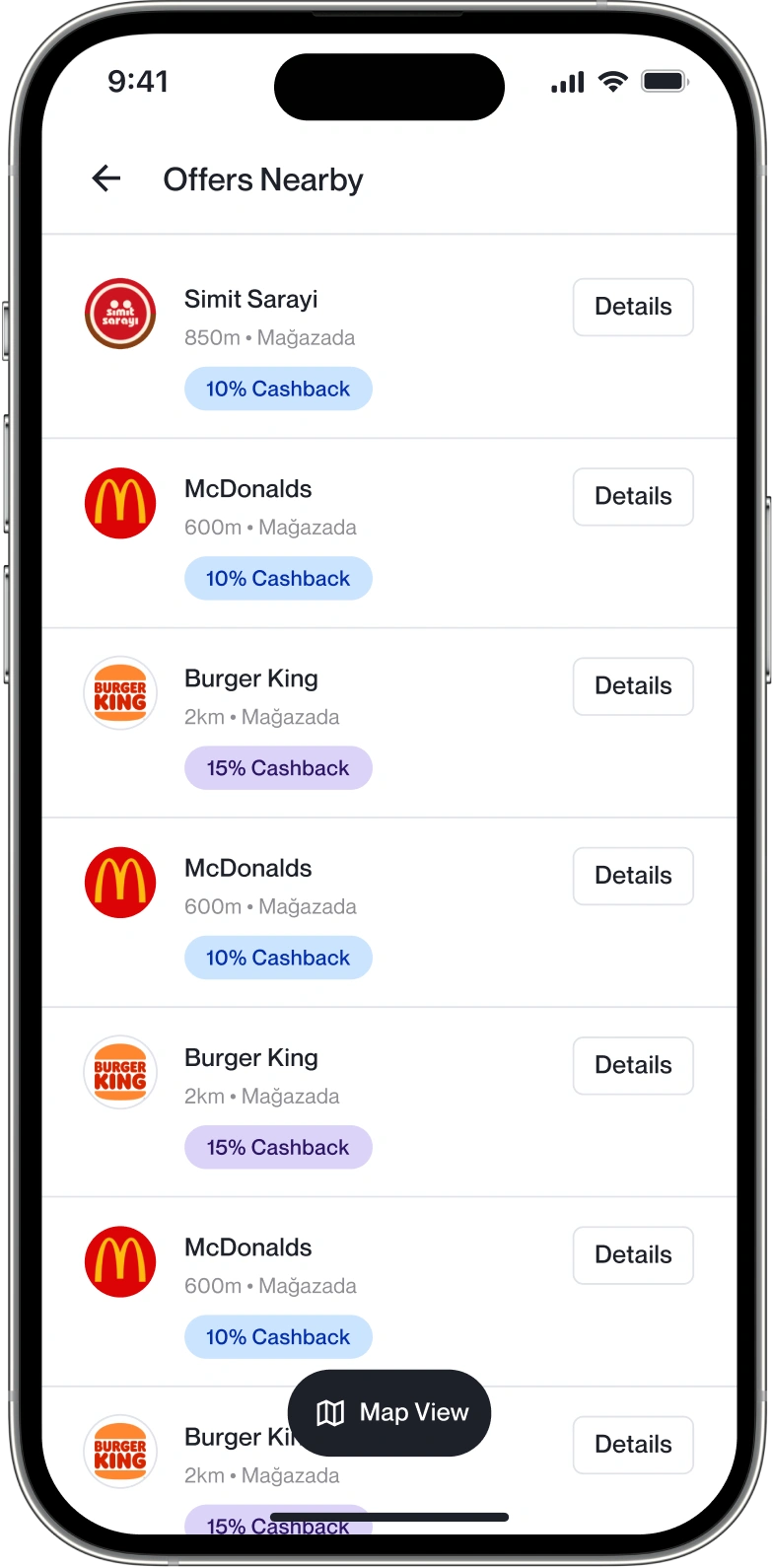Go back from Offers Nearby
This screenshot has width=772, height=1568.
[105, 178]
